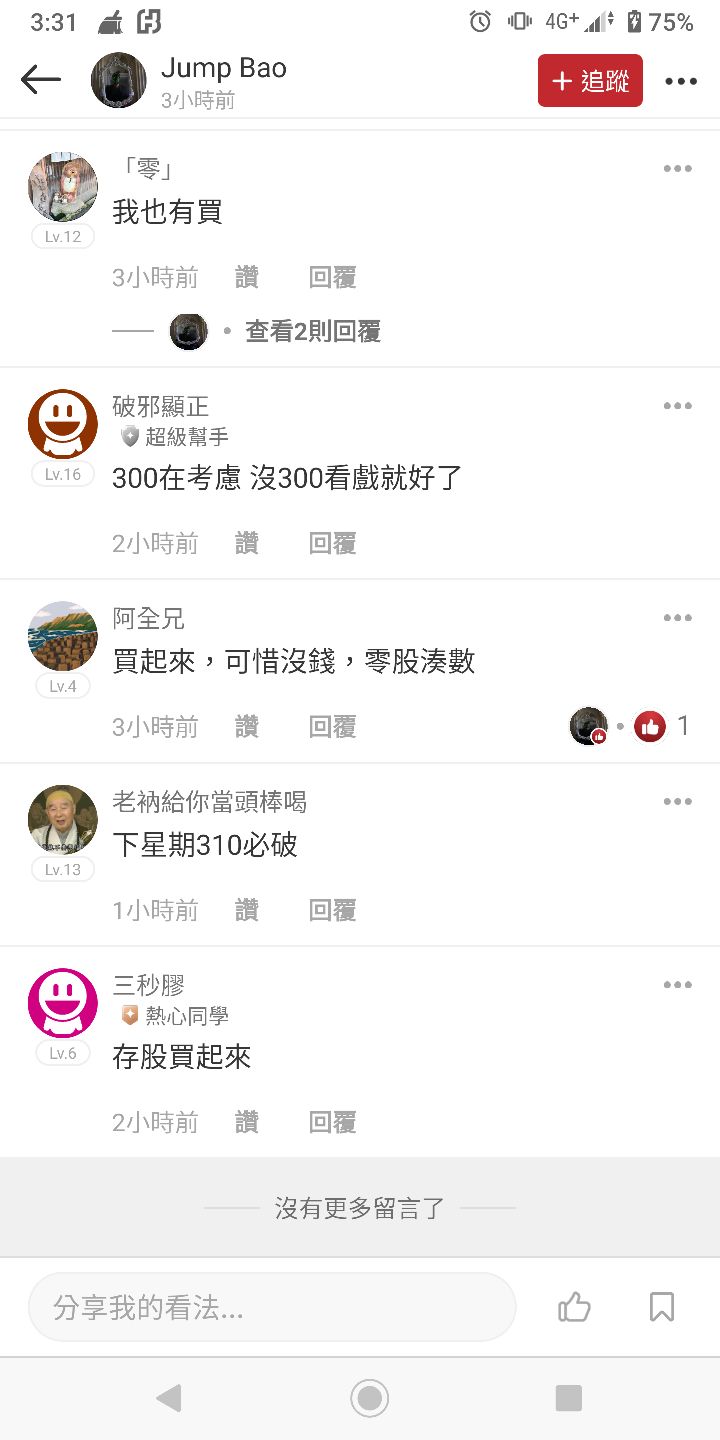Focus the 分享我的看法 comment box
Image resolution: width=720 pixels, height=1440 pixels.
pyautogui.click(x=272, y=1307)
